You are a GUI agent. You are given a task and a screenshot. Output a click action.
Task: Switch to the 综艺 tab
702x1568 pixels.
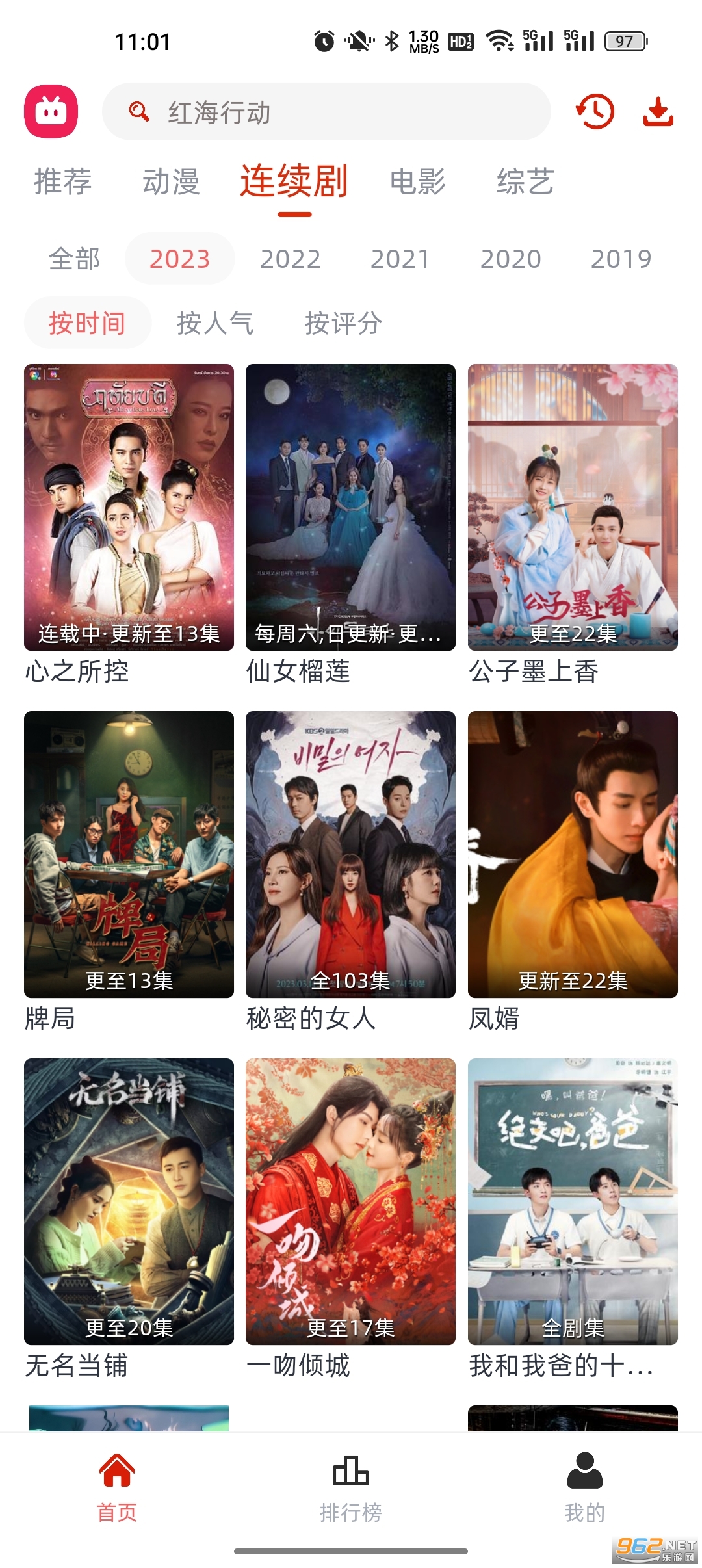point(525,181)
